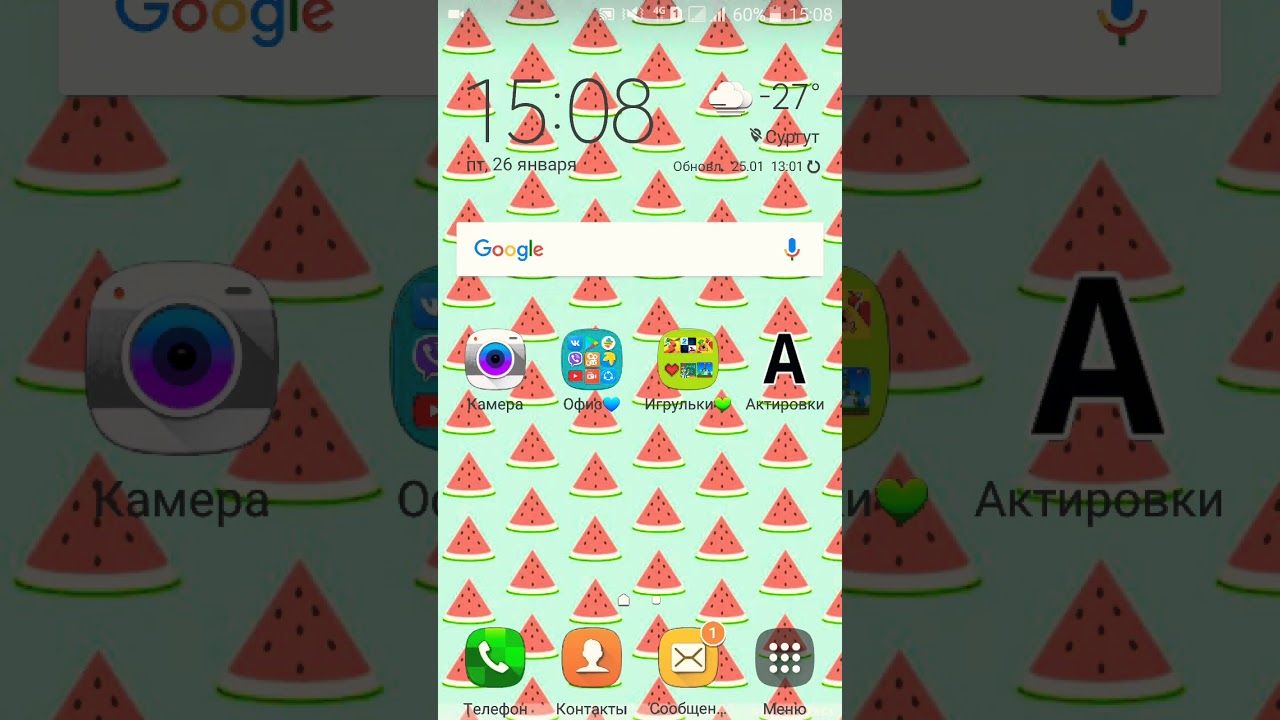Open the Офис folder
This screenshot has height=720, width=1280.
591,360
